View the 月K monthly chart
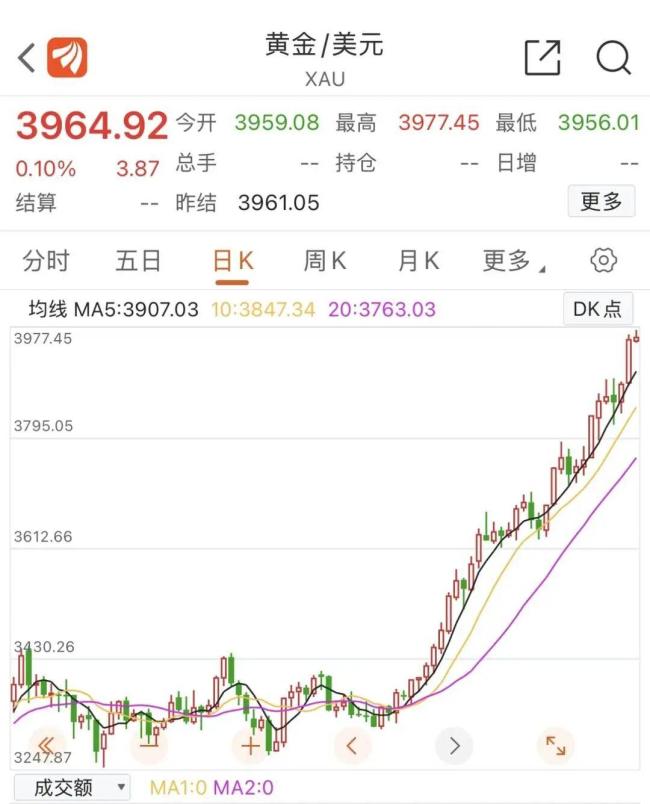The height and width of the screenshot is (804, 650). [418, 261]
